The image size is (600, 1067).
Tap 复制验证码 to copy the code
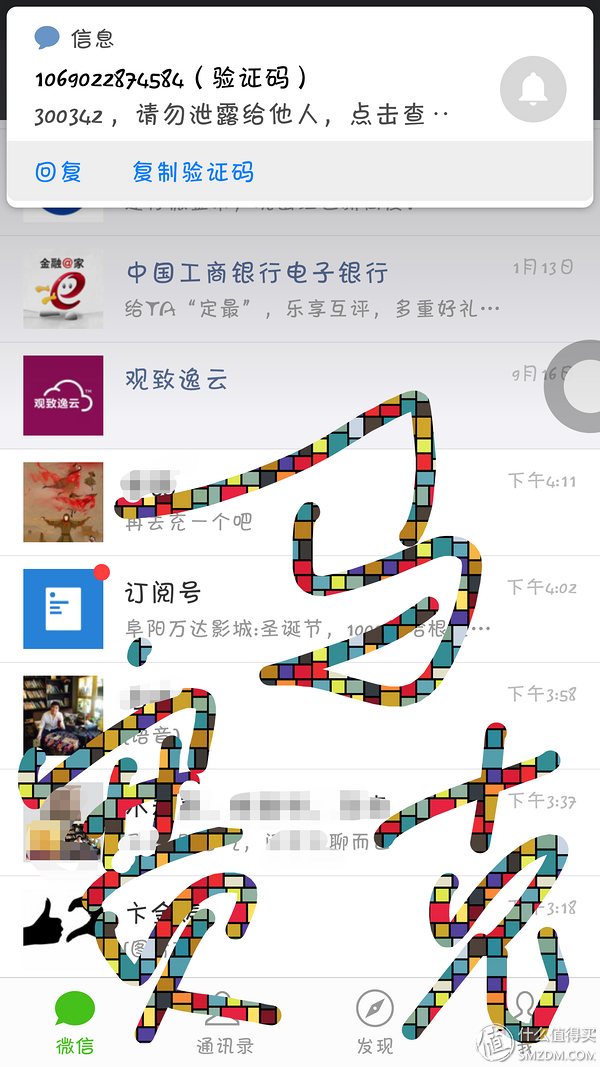193,172
